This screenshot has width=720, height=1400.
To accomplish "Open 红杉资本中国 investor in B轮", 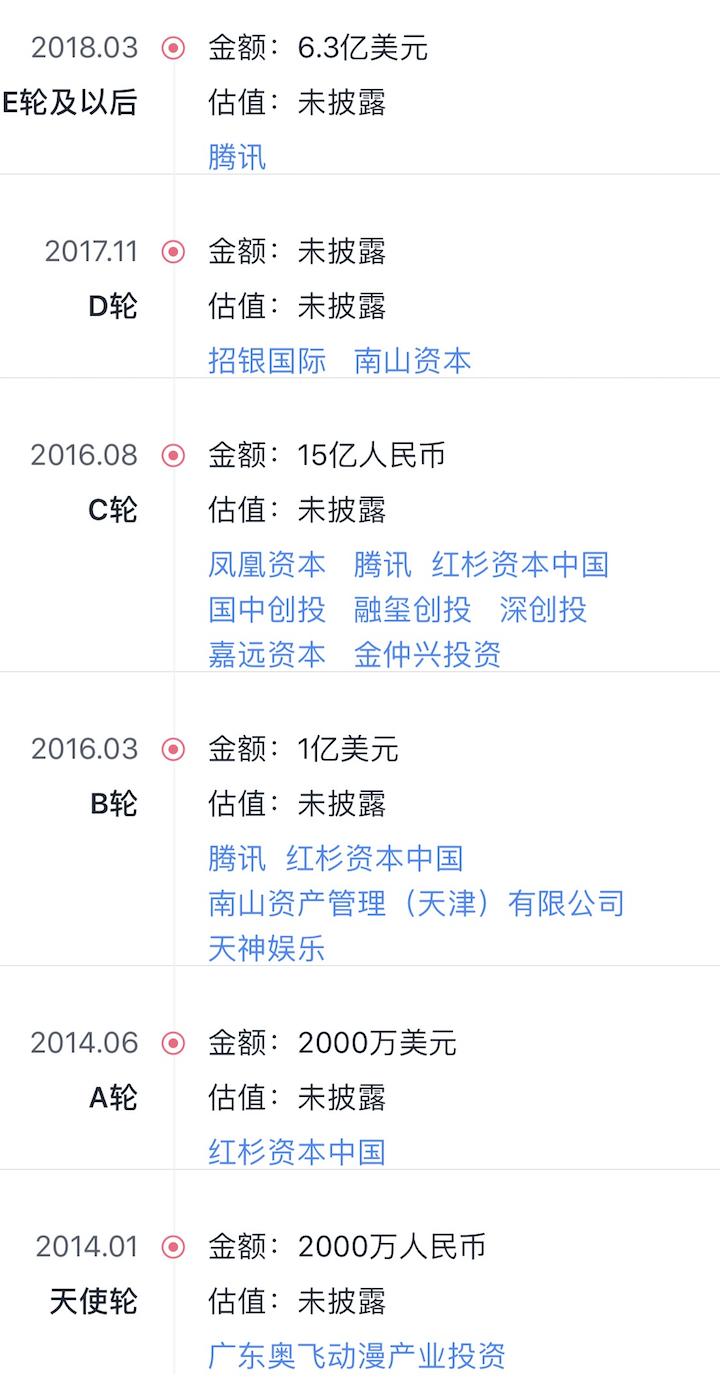I will point(375,859).
